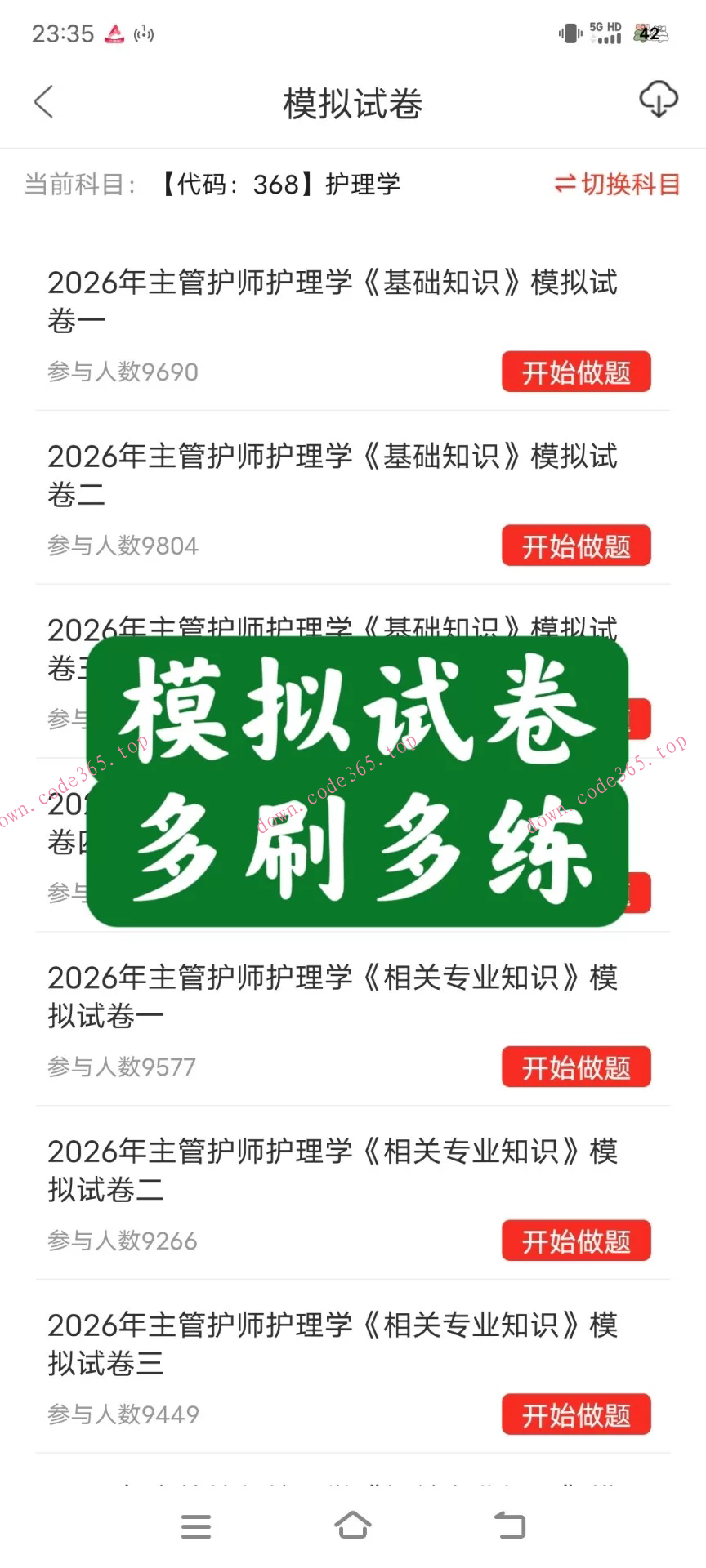
Task: Start 基础知识 mock exam paper one
Action: tap(576, 372)
